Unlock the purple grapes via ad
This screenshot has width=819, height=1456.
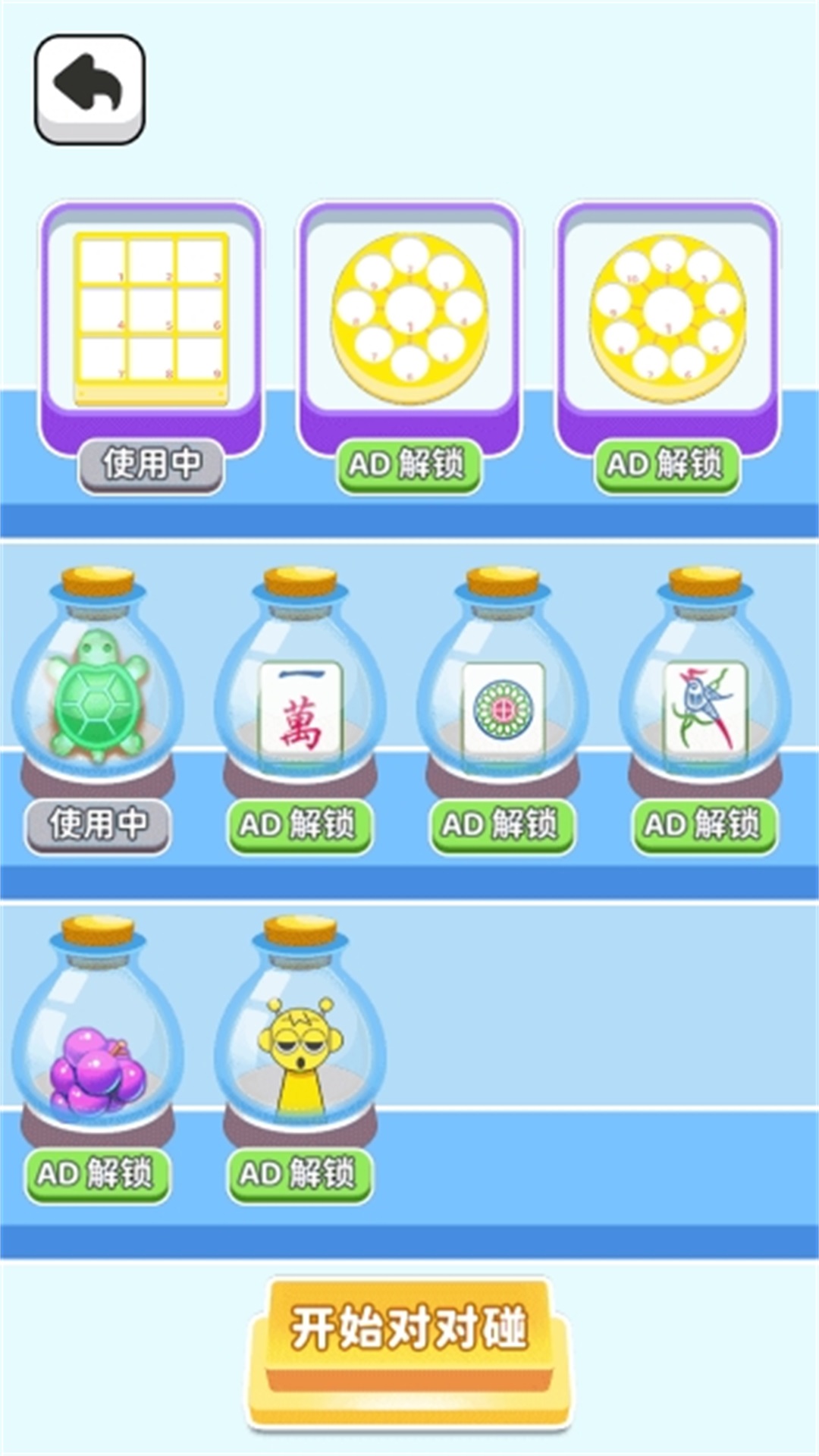coord(97,1174)
